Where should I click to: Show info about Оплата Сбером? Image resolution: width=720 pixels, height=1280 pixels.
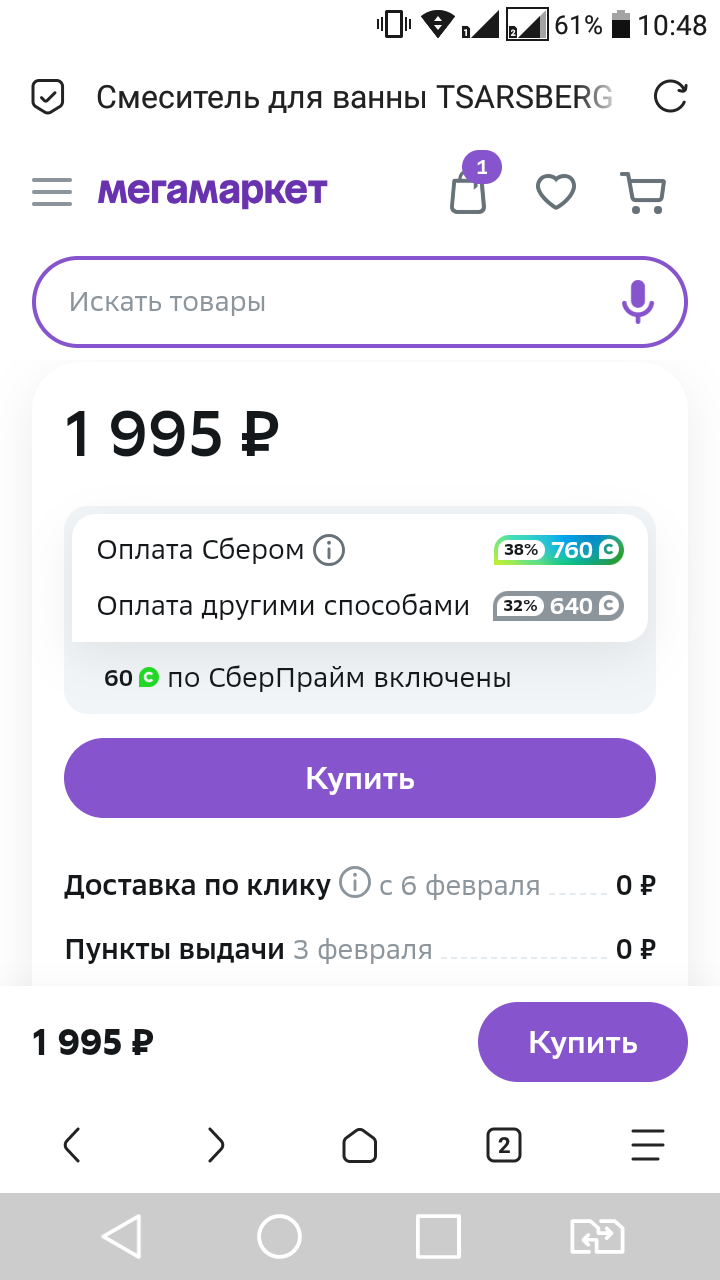click(329, 550)
